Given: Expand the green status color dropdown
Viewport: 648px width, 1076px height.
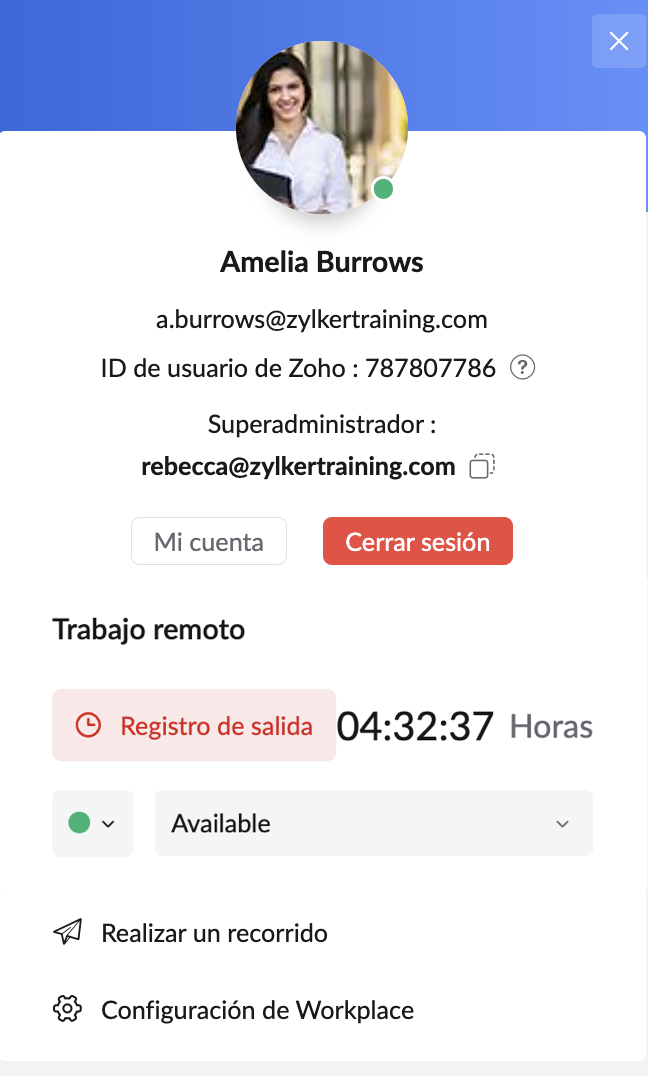Looking at the screenshot, I should (92, 823).
